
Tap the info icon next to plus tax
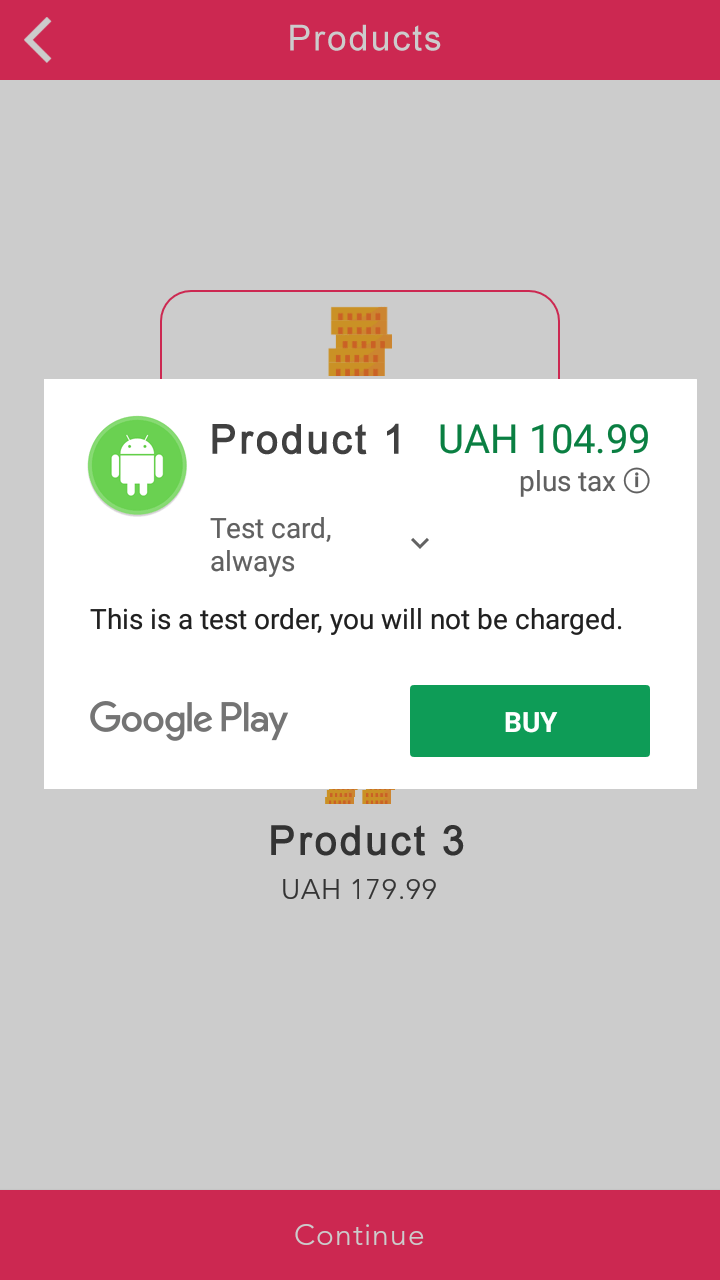point(637,481)
